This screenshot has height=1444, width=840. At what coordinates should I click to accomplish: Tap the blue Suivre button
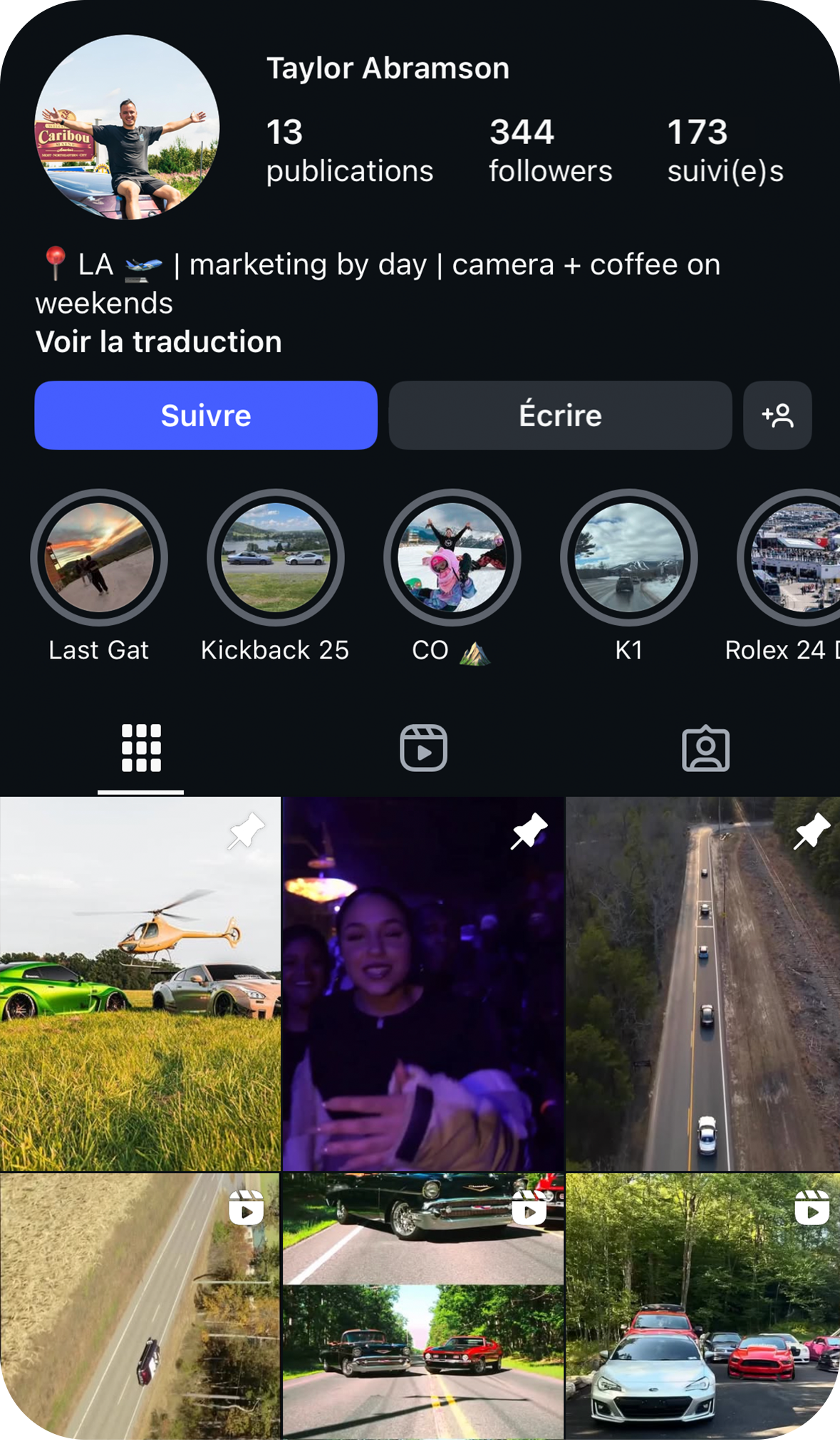pos(205,416)
